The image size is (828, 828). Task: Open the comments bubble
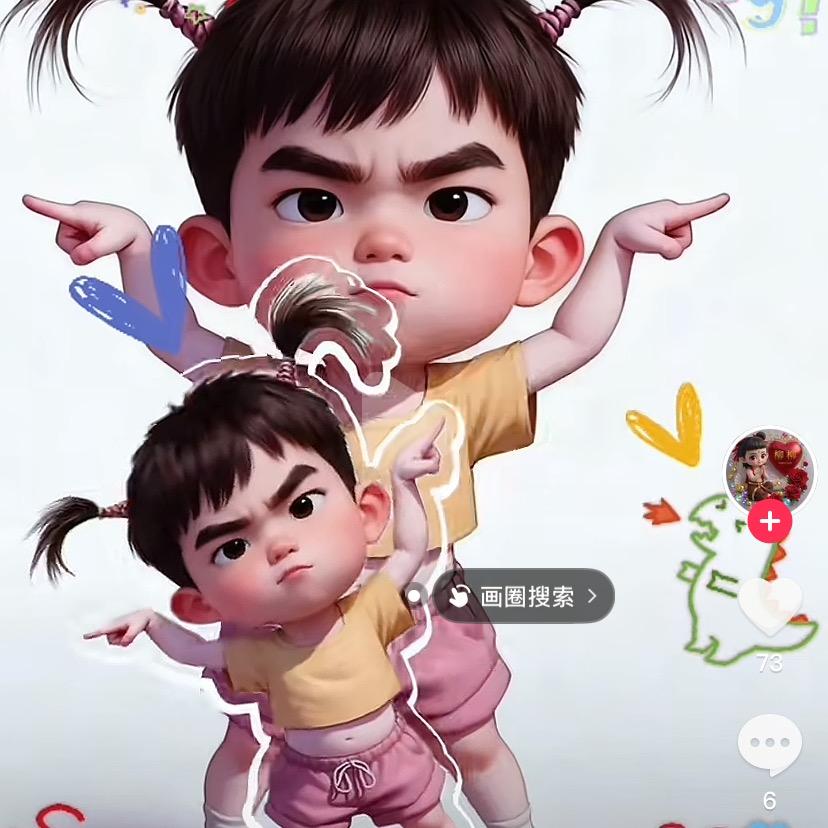click(769, 745)
